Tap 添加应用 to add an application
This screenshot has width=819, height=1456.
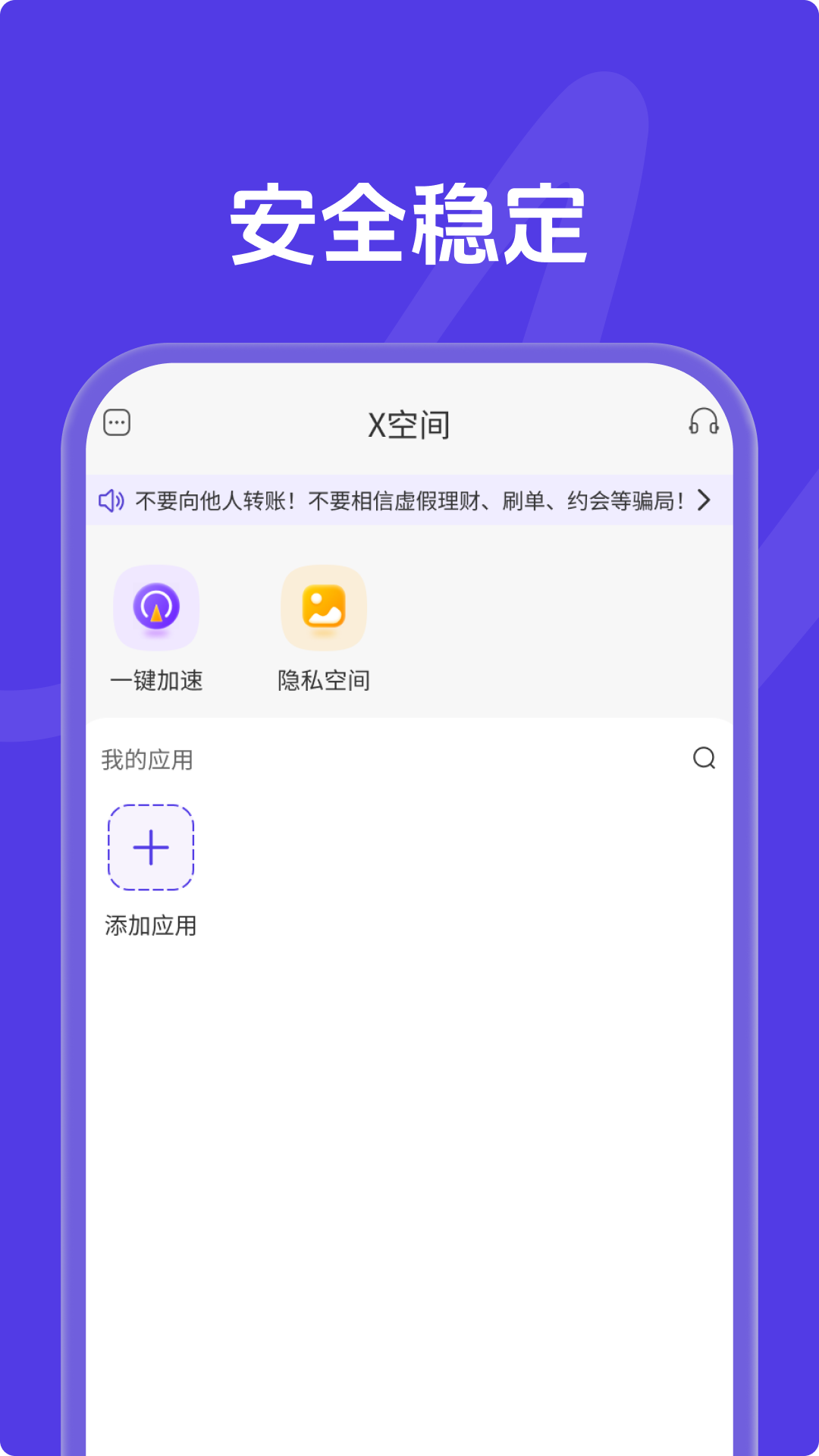click(x=152, y=926)
